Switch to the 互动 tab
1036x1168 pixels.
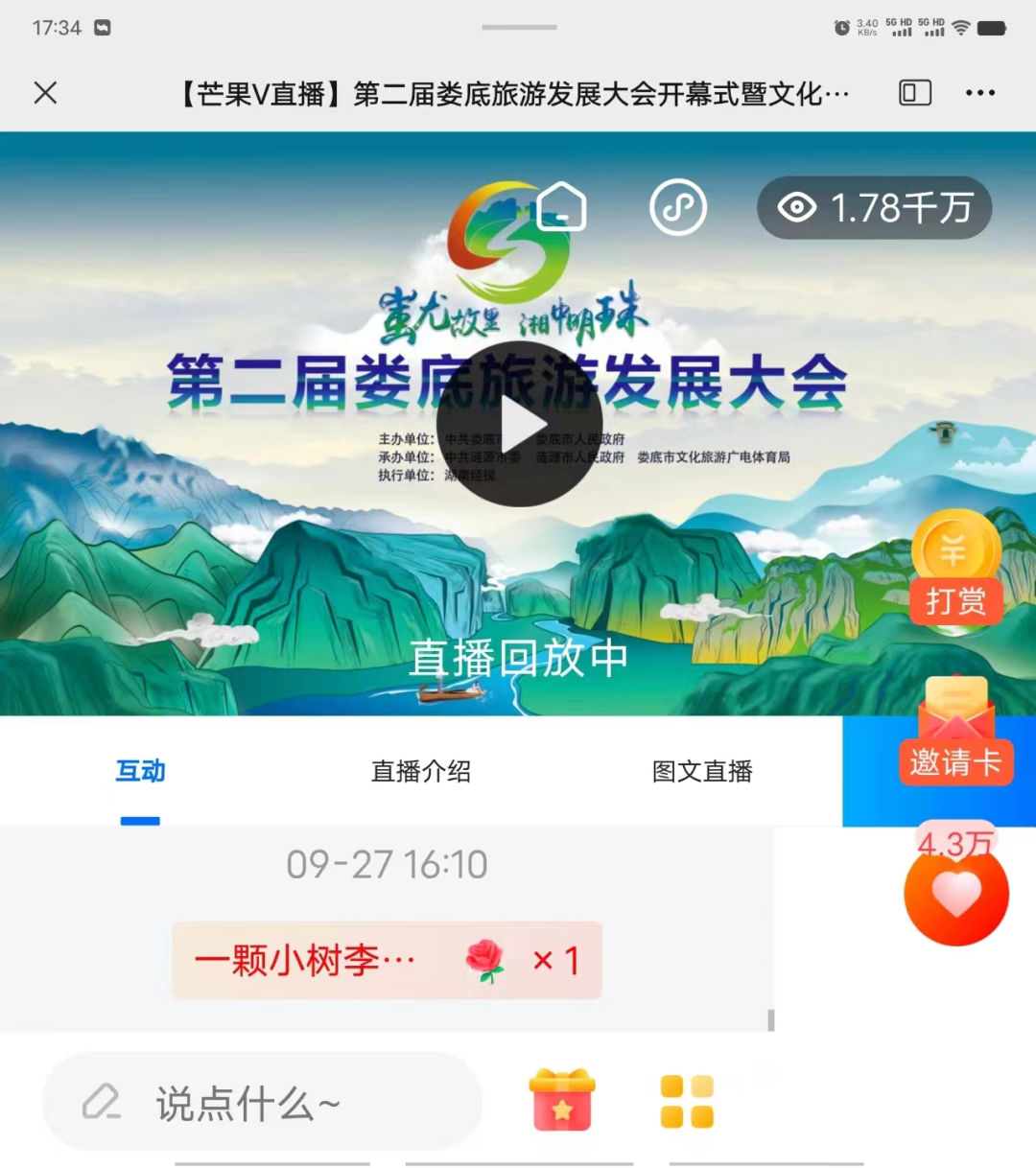(140, 771)
